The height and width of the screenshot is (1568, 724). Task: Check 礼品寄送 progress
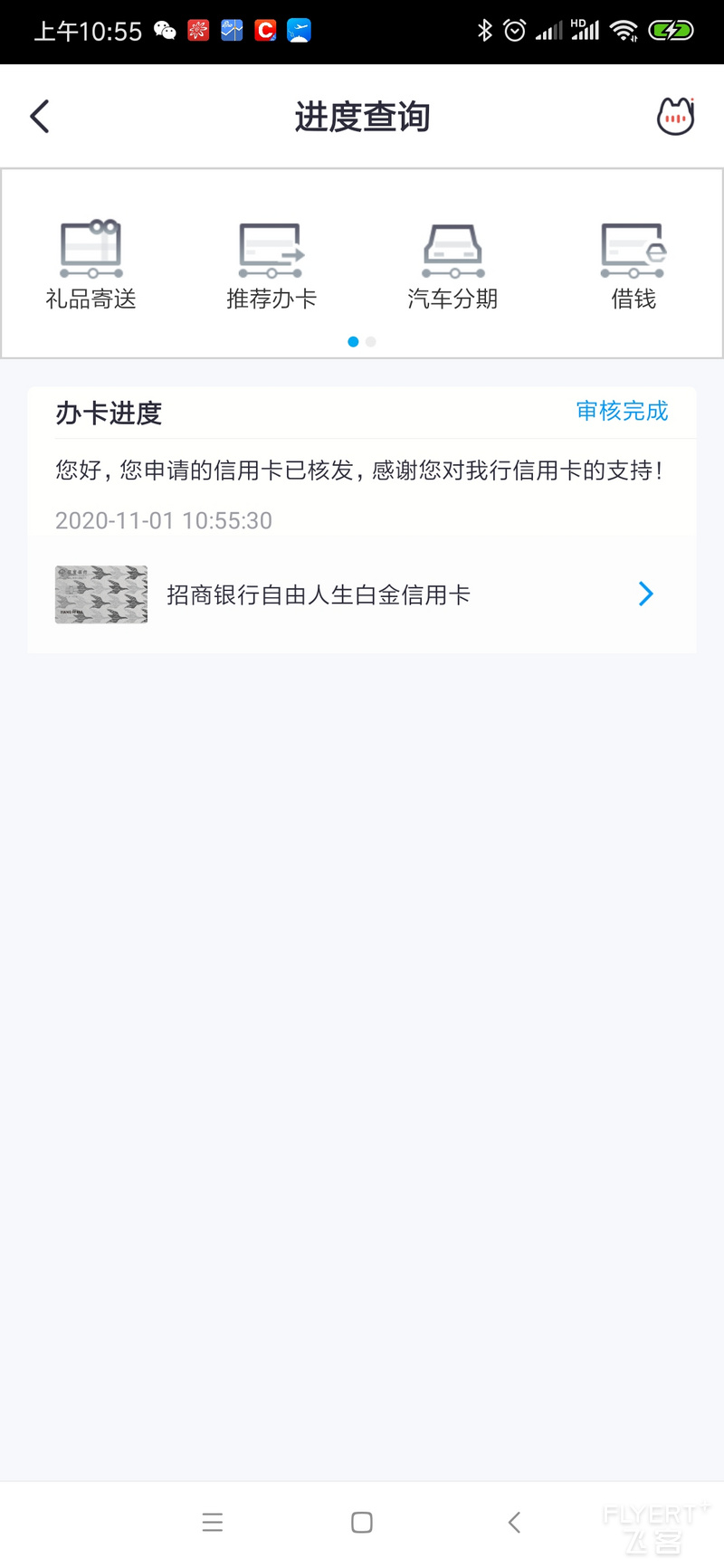point(91,265)
